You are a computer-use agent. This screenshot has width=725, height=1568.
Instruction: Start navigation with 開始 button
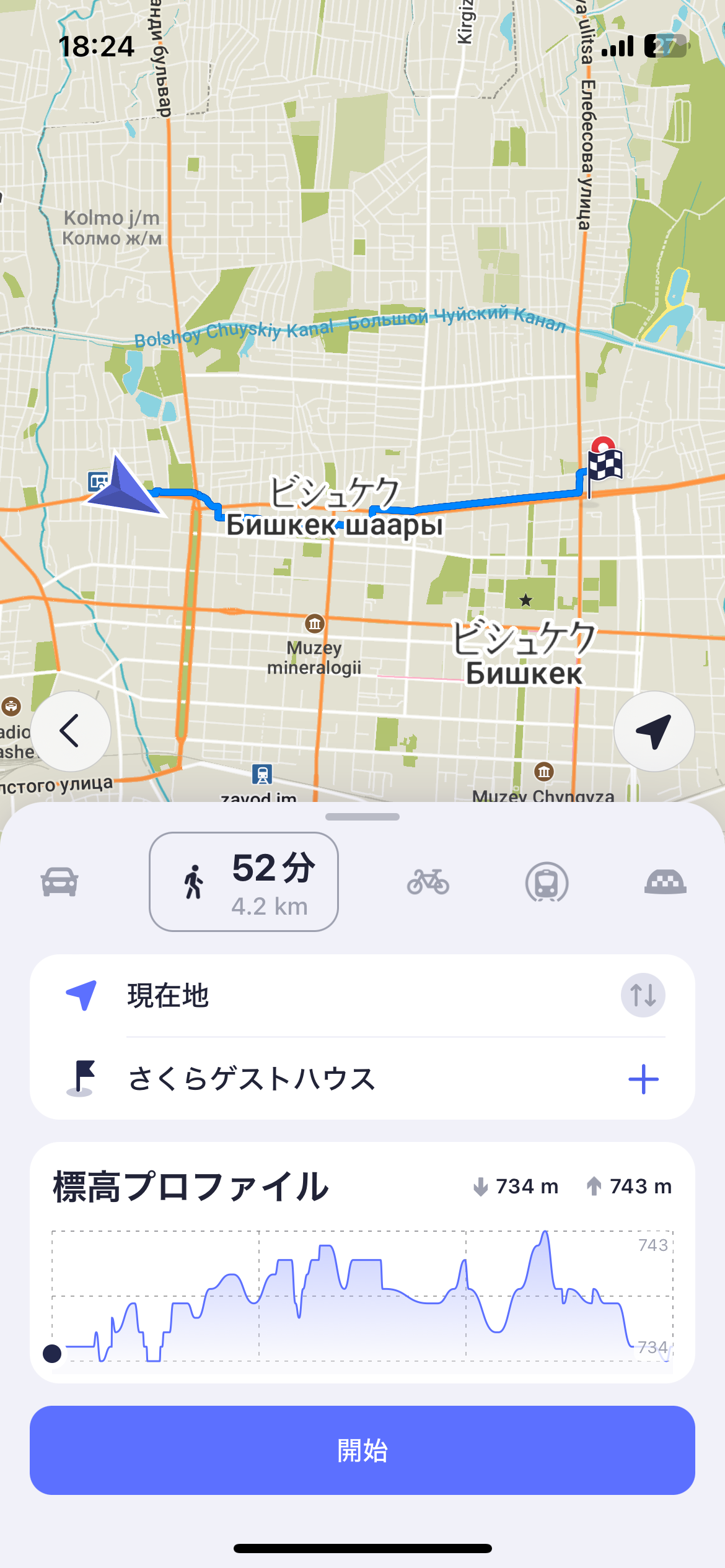point(362,1450)
